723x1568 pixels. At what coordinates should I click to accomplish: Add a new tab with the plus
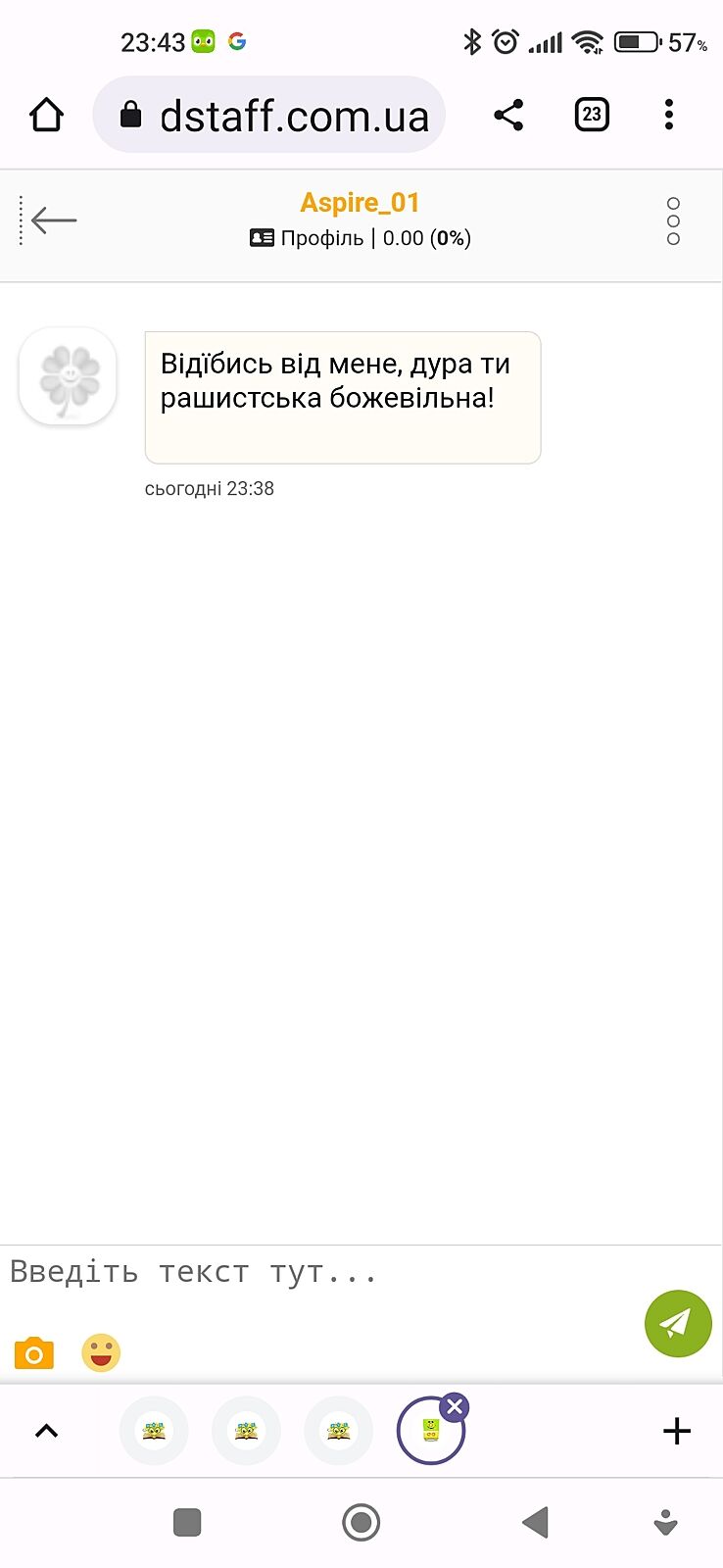677,1431
